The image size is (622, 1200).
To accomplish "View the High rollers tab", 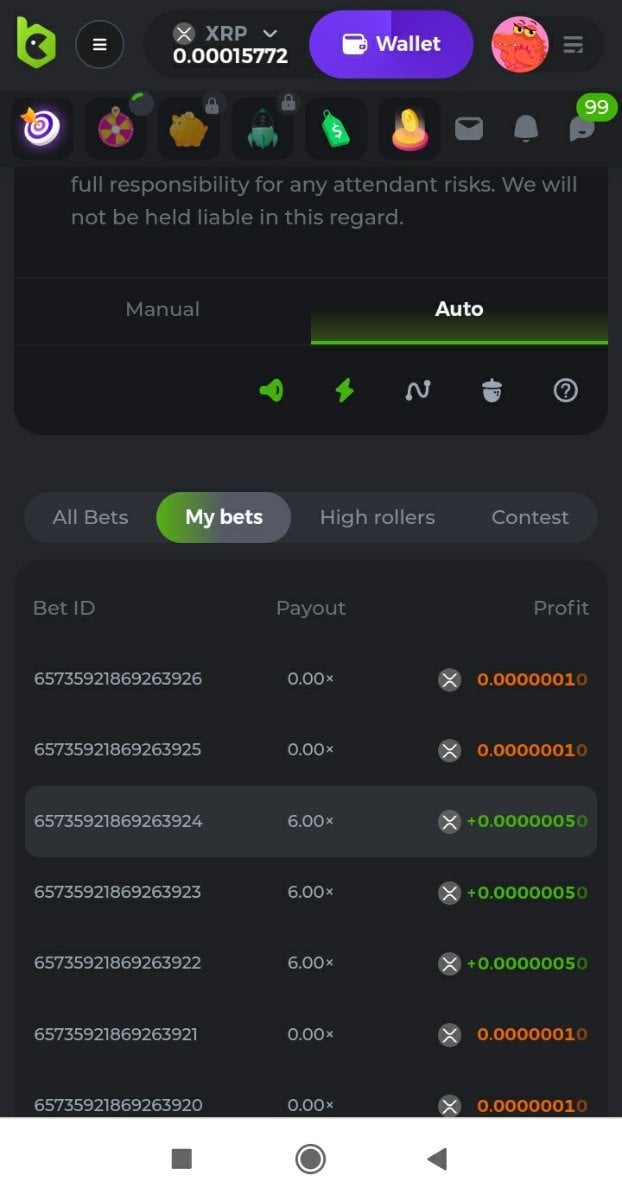I will 377,518.
